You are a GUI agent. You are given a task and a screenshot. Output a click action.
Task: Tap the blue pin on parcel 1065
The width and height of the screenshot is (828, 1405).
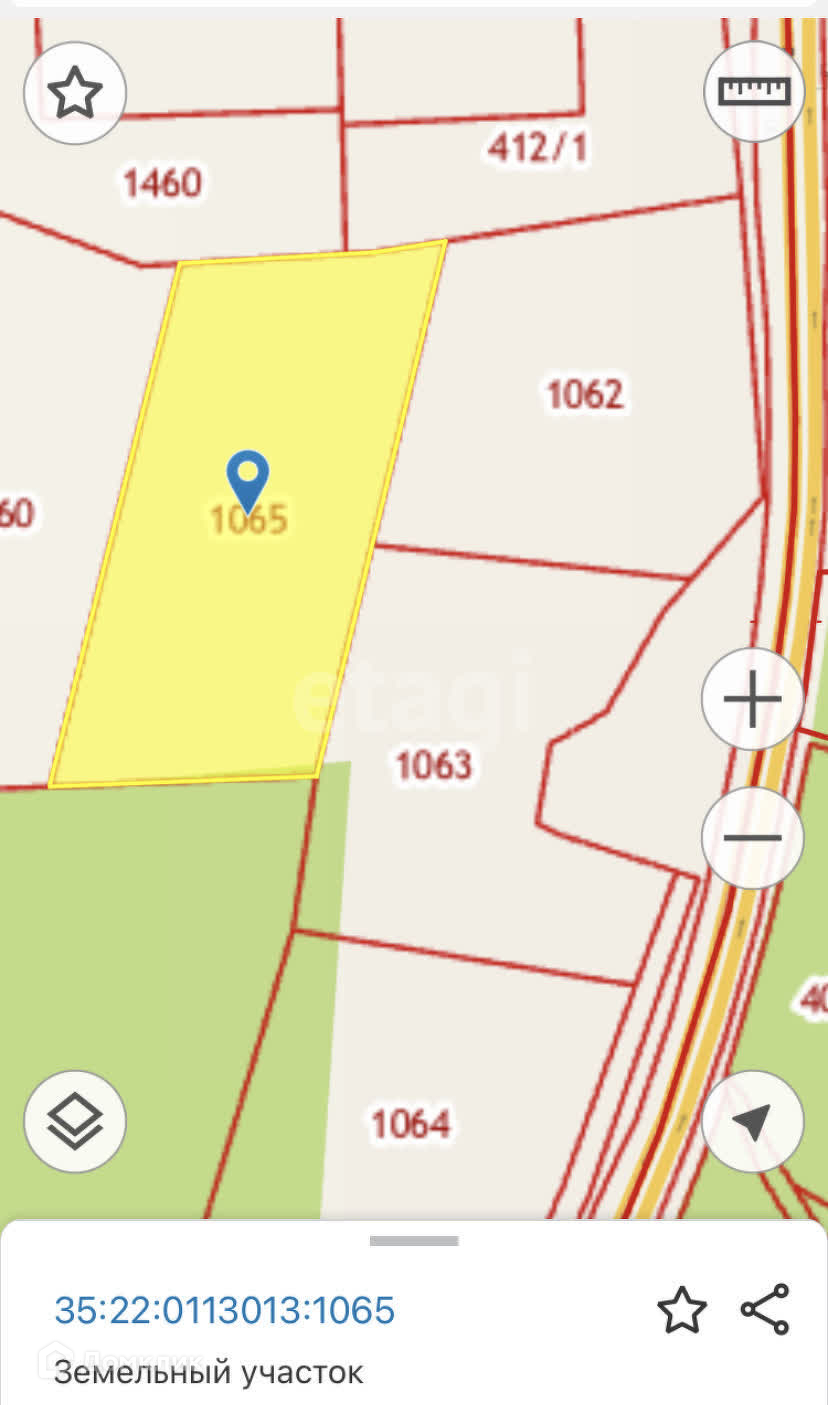click(247, 478)
